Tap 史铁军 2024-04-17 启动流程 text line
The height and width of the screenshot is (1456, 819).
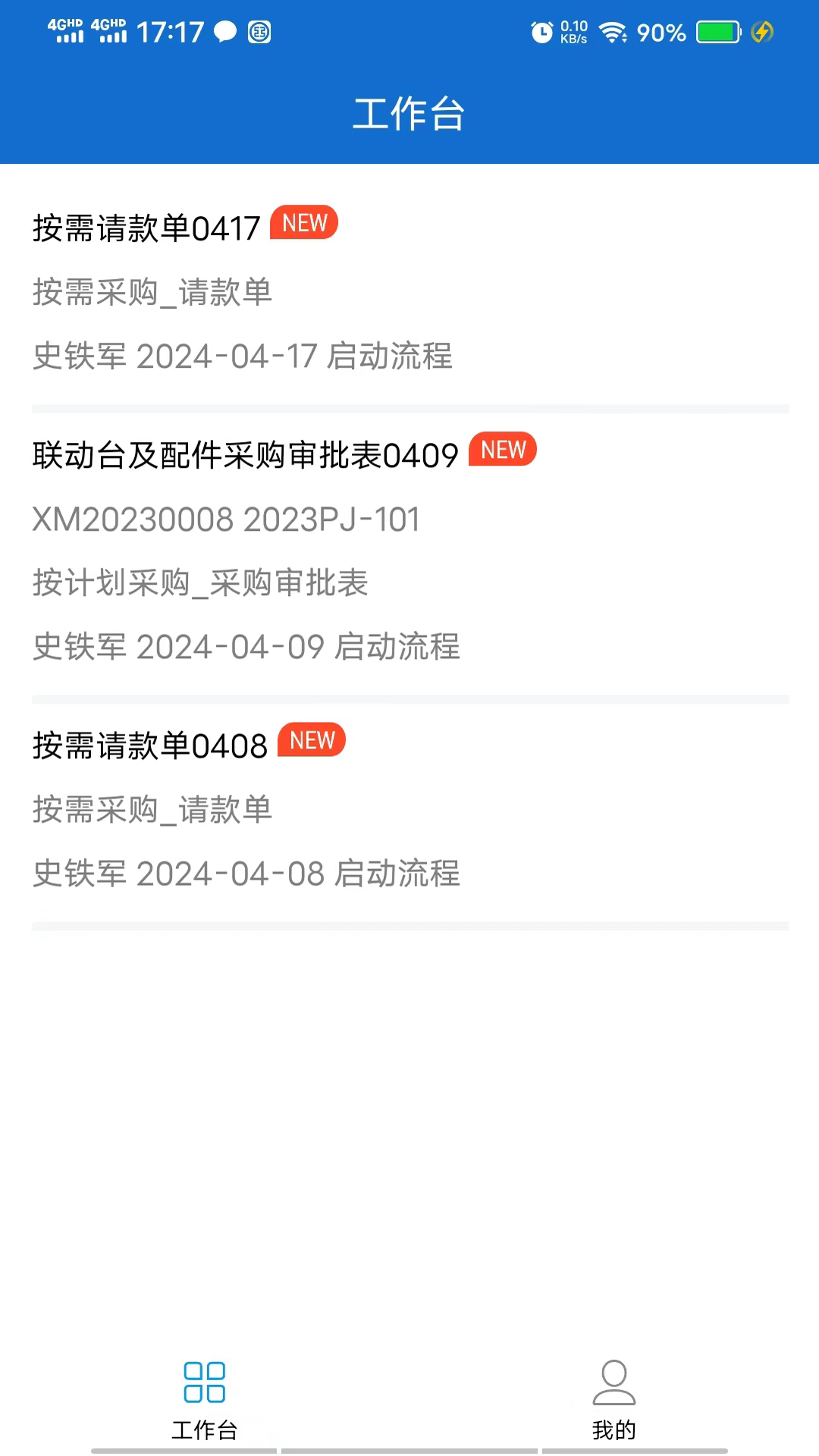pyautogui.click(x=243, y=357)
